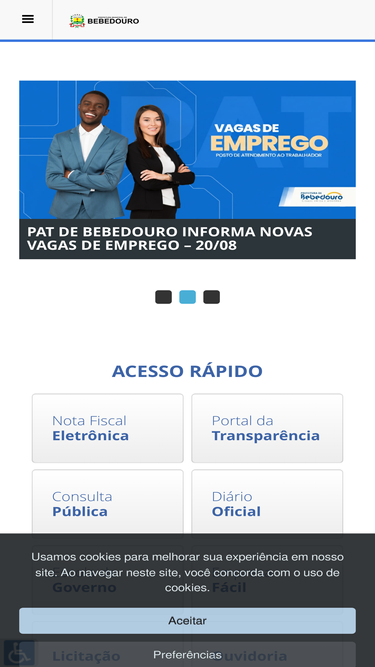
Task: Select the second carousel indicator
Action: click(188, 297)
